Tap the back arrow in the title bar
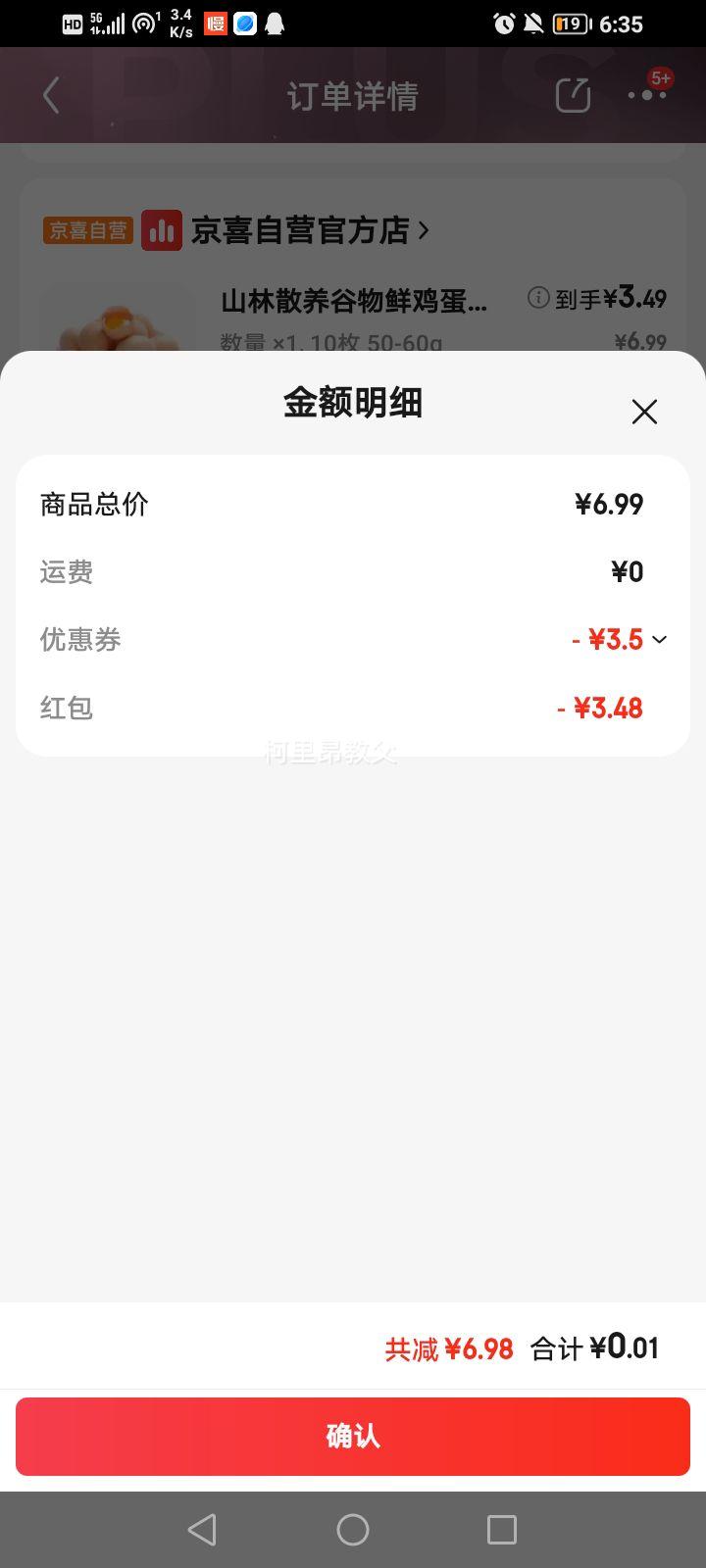The width and height of the screenshot is (706, 1568). [51, 95]
